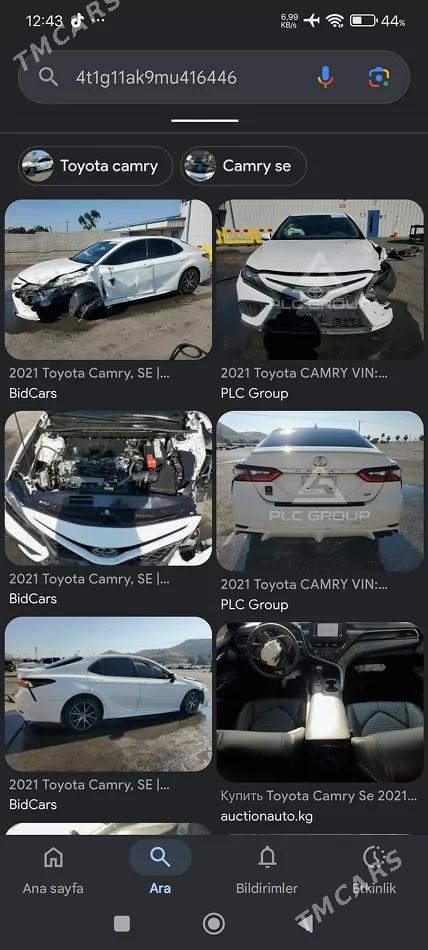Screen dimensions: 428x950
Task: Open recent apps with the square button
Action: (x=122, y=924)
